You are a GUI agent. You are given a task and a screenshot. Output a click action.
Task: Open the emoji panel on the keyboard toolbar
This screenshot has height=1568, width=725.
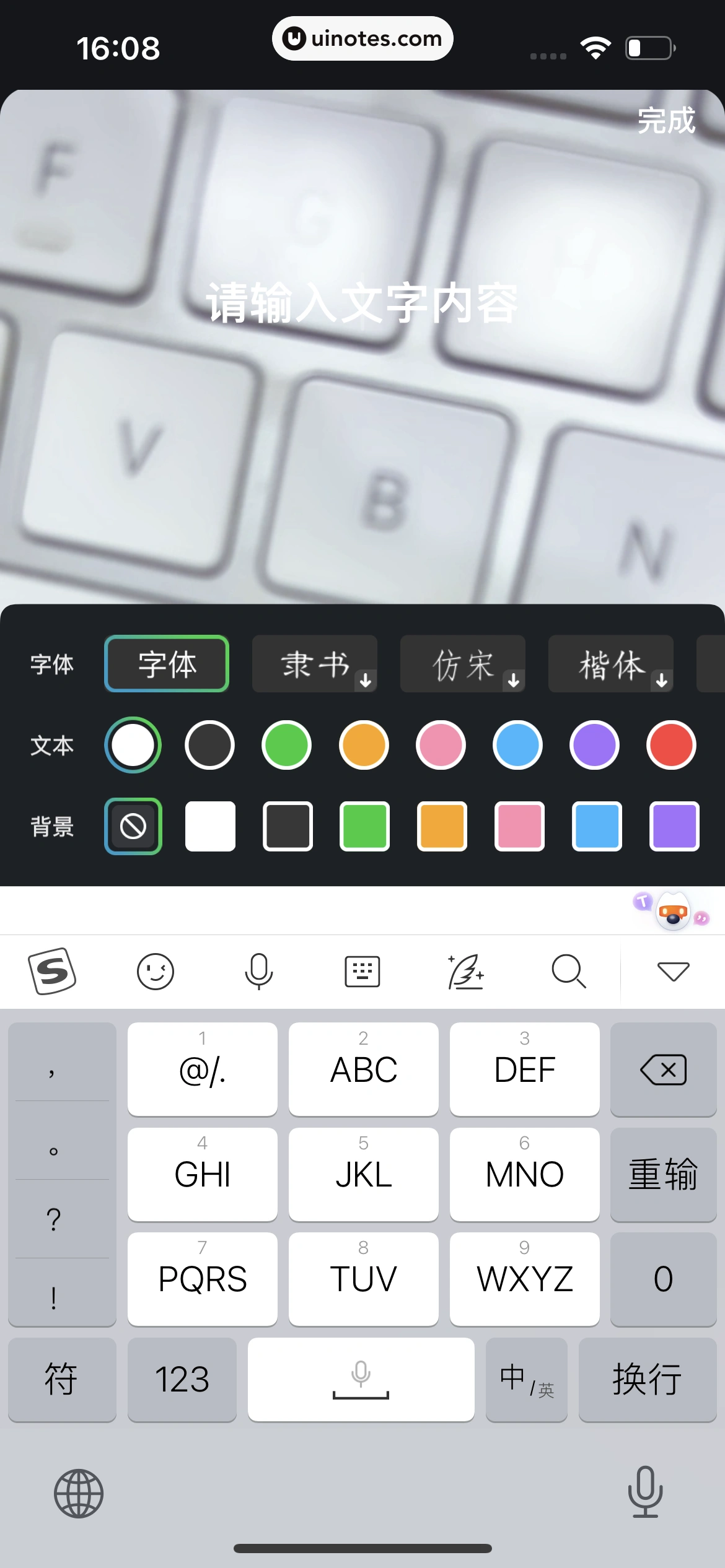(156, 971)
